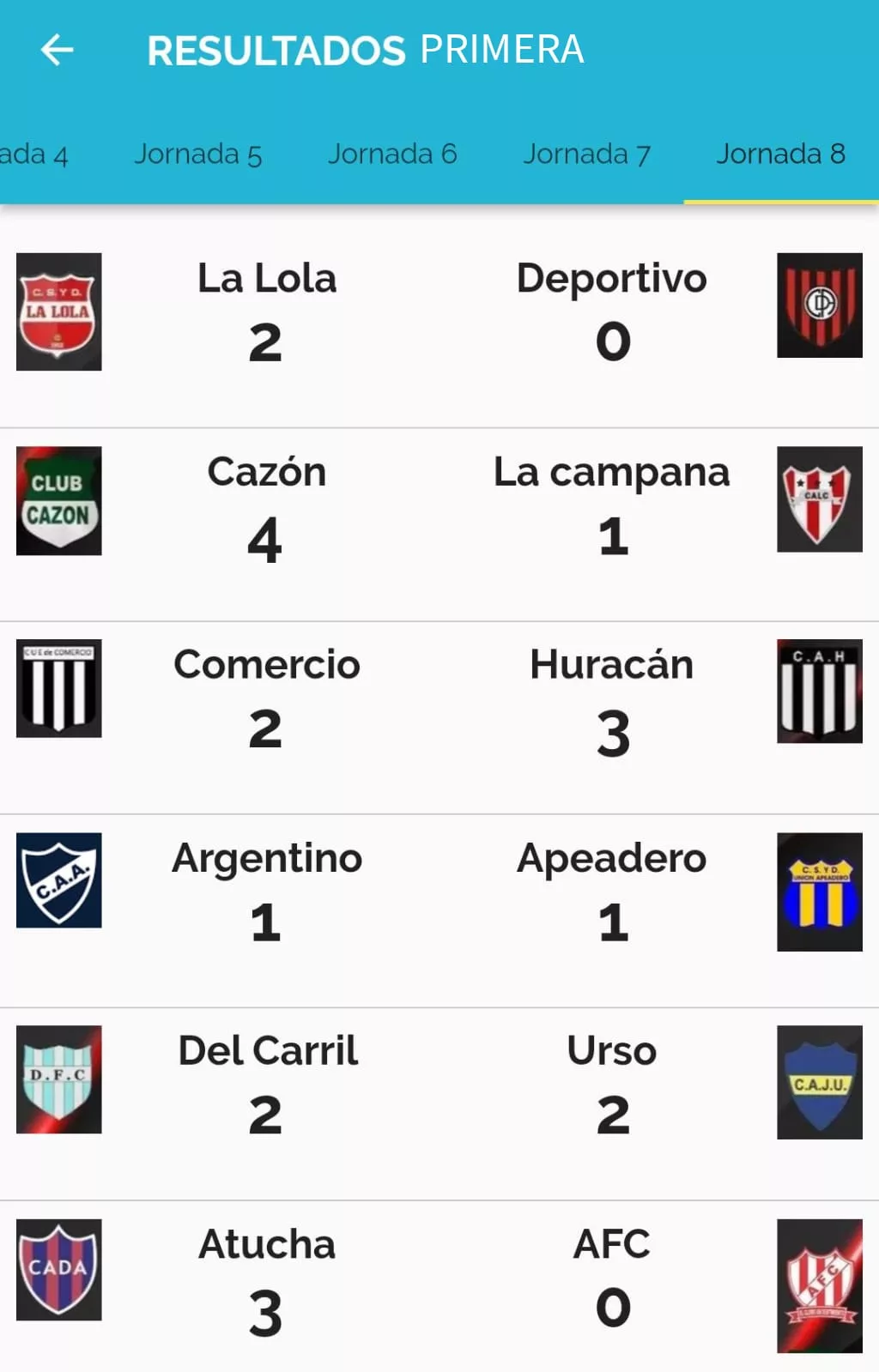
Task: Go back using the header arrow
Action: [x=58, y=50]
